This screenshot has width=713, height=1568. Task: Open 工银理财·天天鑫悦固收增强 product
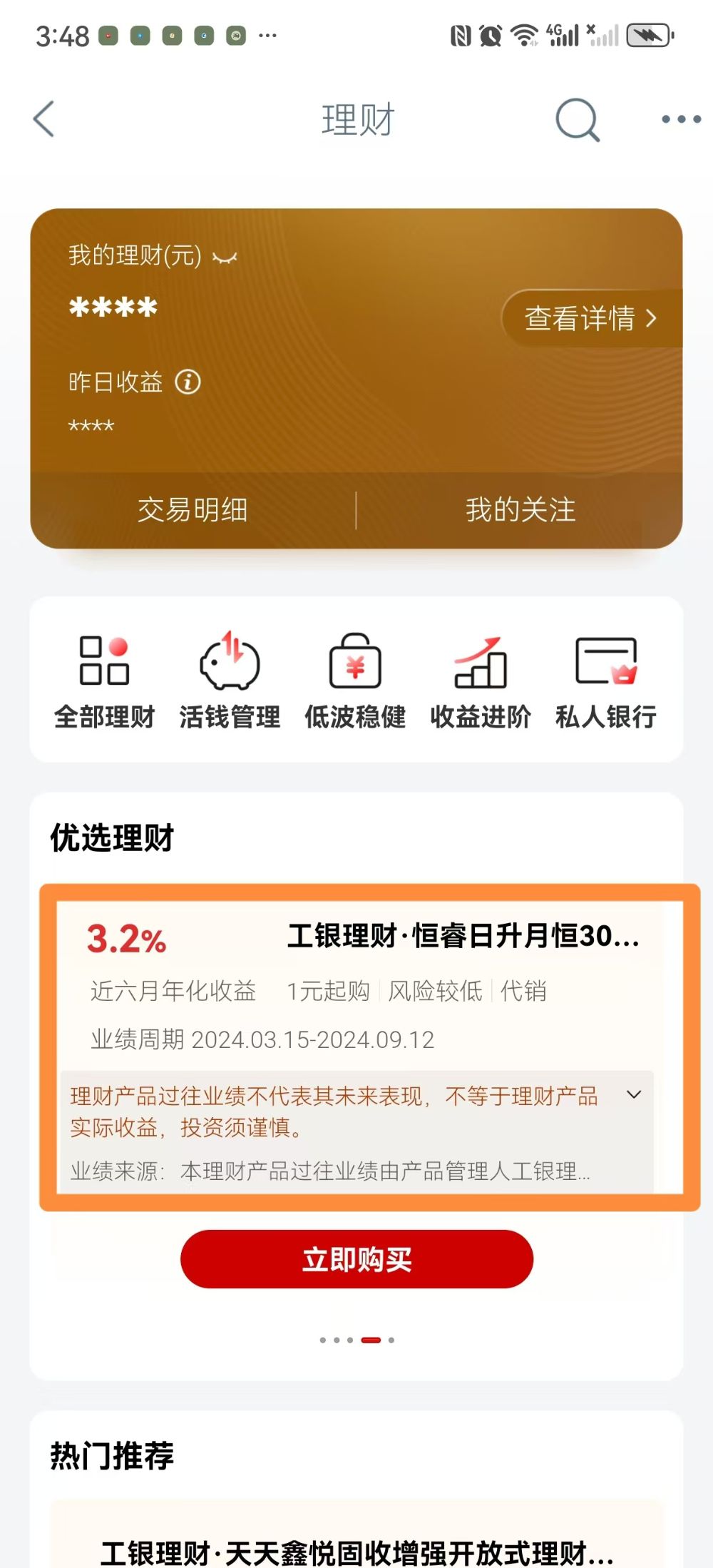[356, 1552]
